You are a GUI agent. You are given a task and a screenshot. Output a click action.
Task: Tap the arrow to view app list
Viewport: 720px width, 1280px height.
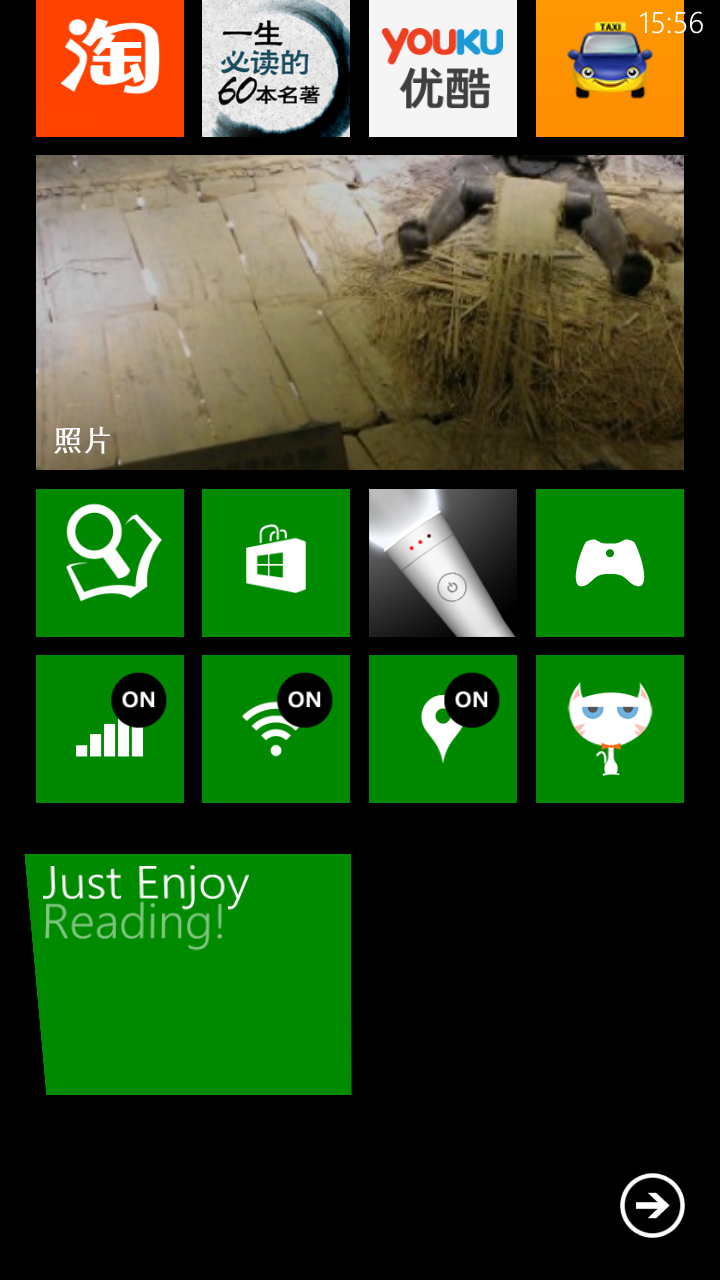click(652, 1205)
